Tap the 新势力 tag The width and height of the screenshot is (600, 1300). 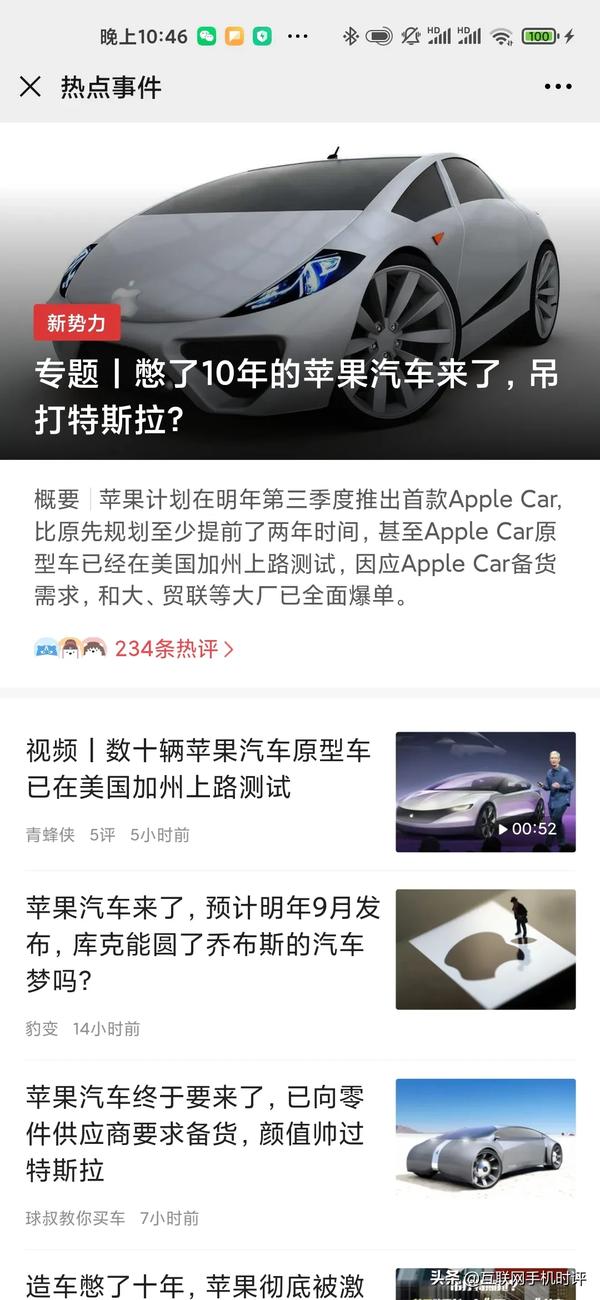[76, 322]
